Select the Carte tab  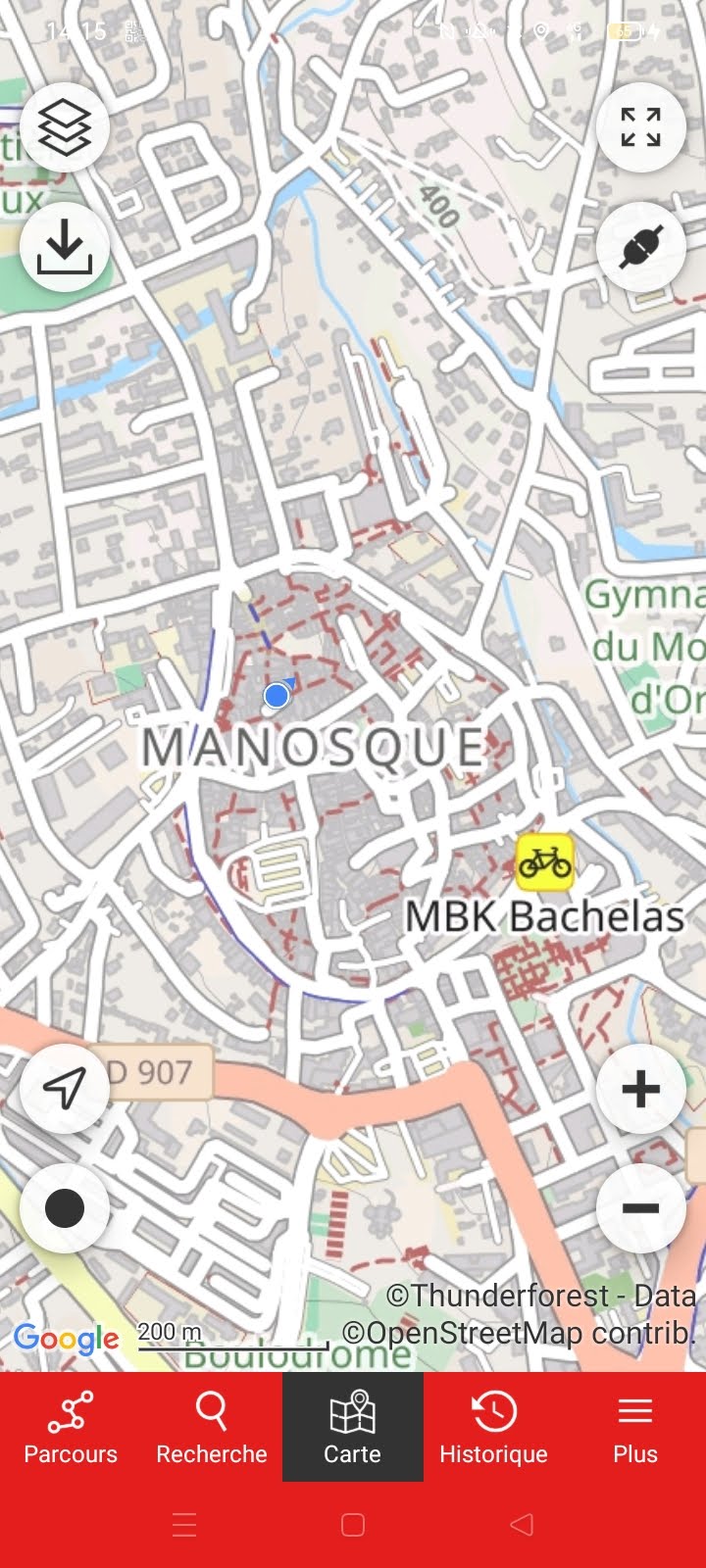(x=353, y=1427)
